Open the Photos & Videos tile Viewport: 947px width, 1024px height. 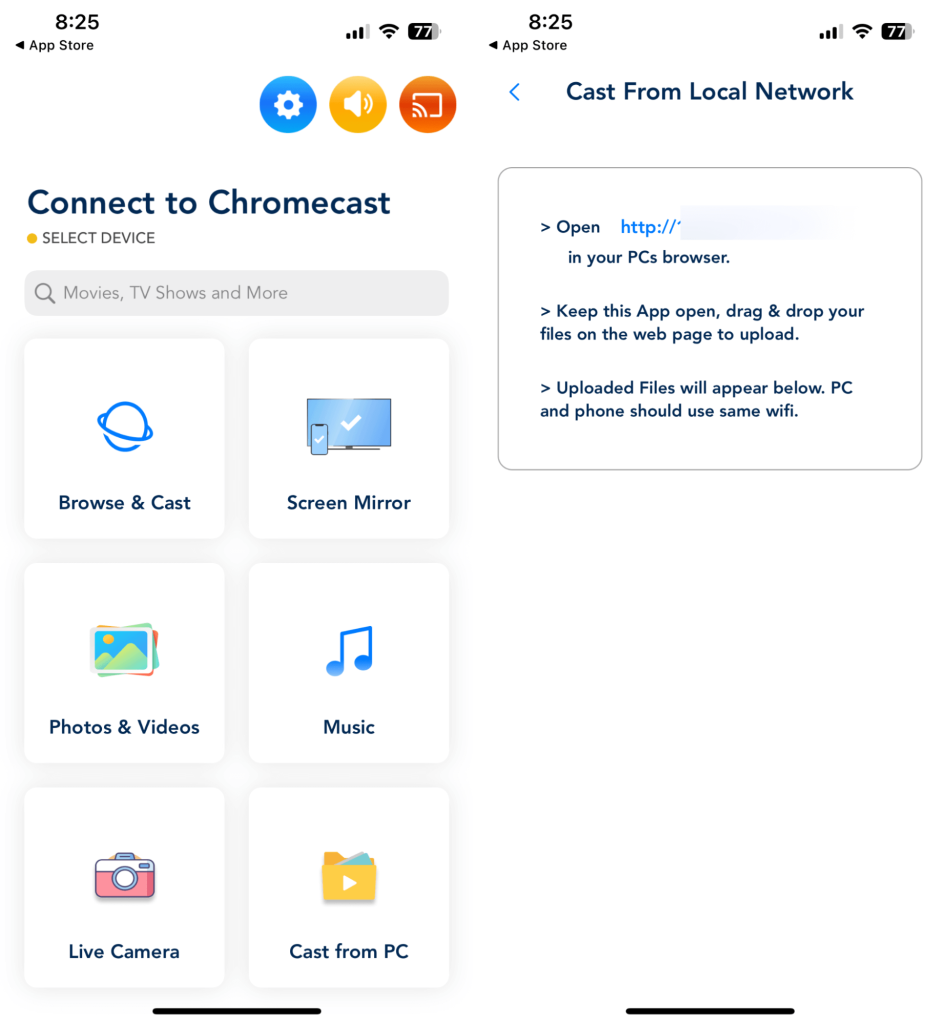(x=125, y=663)
